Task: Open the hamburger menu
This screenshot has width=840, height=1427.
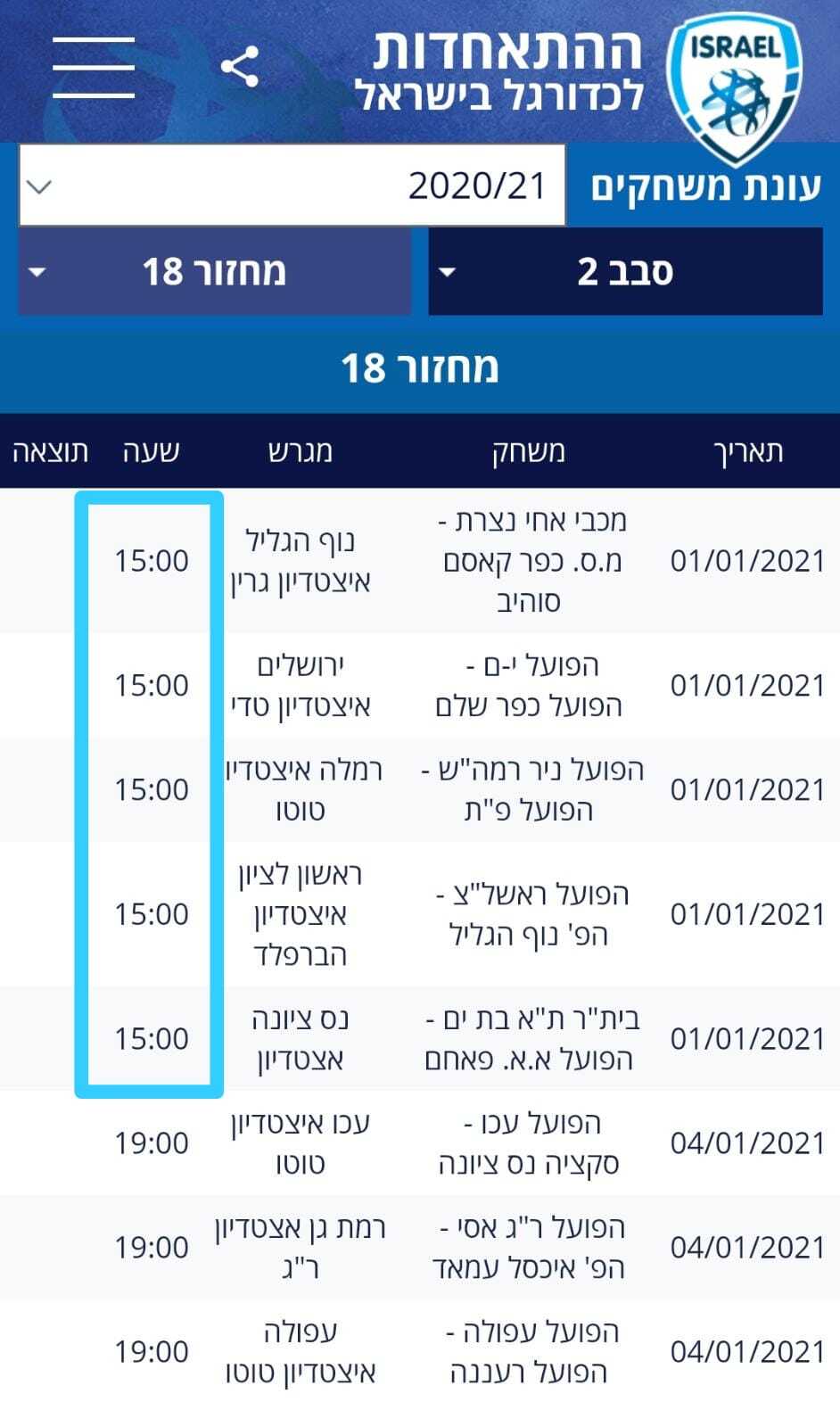Action: pyautogui.click(x=94, y=68)
